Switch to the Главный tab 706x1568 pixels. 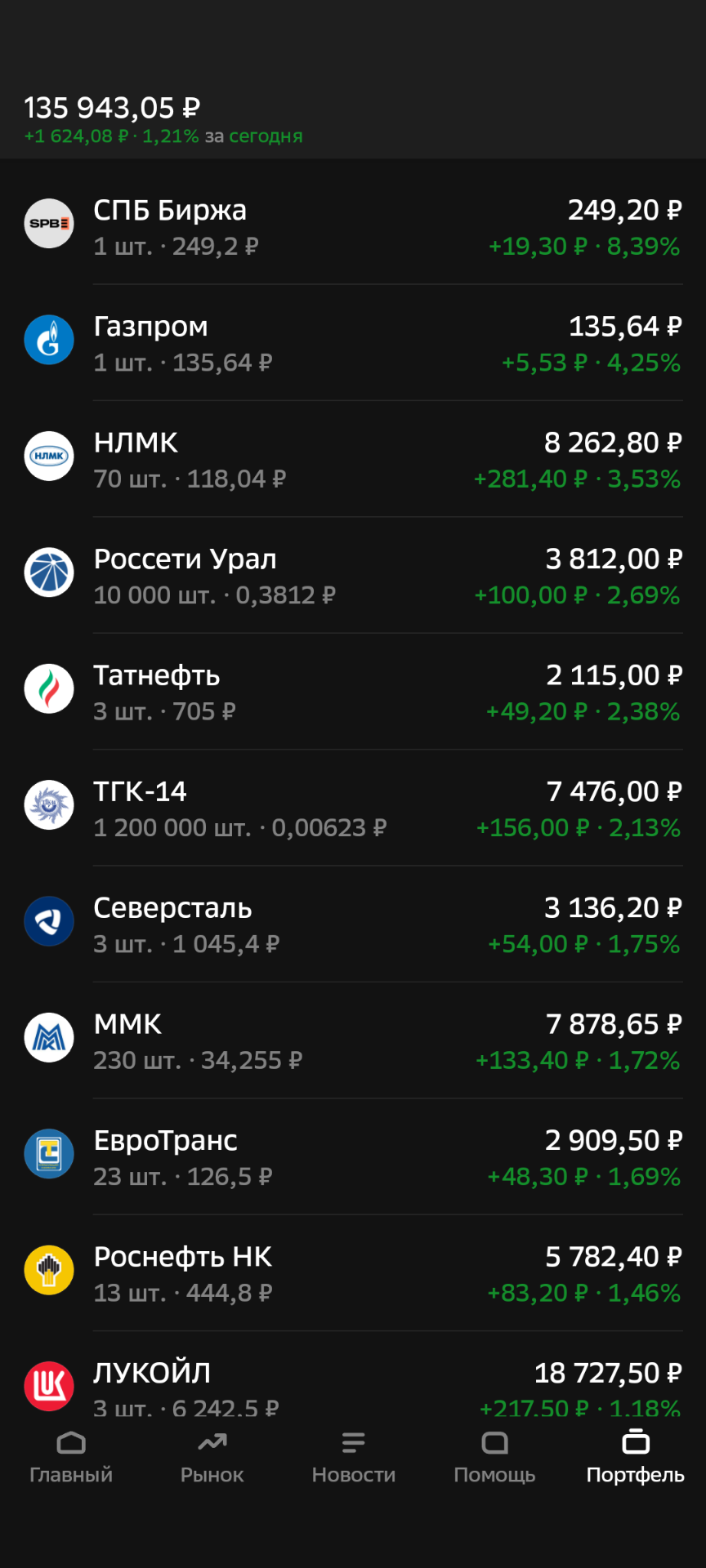[x=71, y=1458]
